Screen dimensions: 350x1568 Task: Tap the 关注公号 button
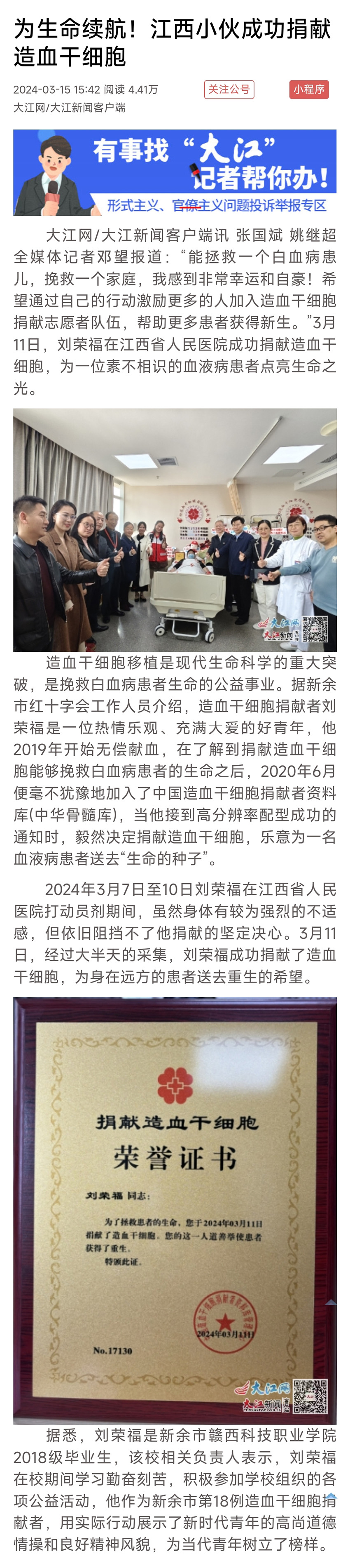tap(229, 89)
